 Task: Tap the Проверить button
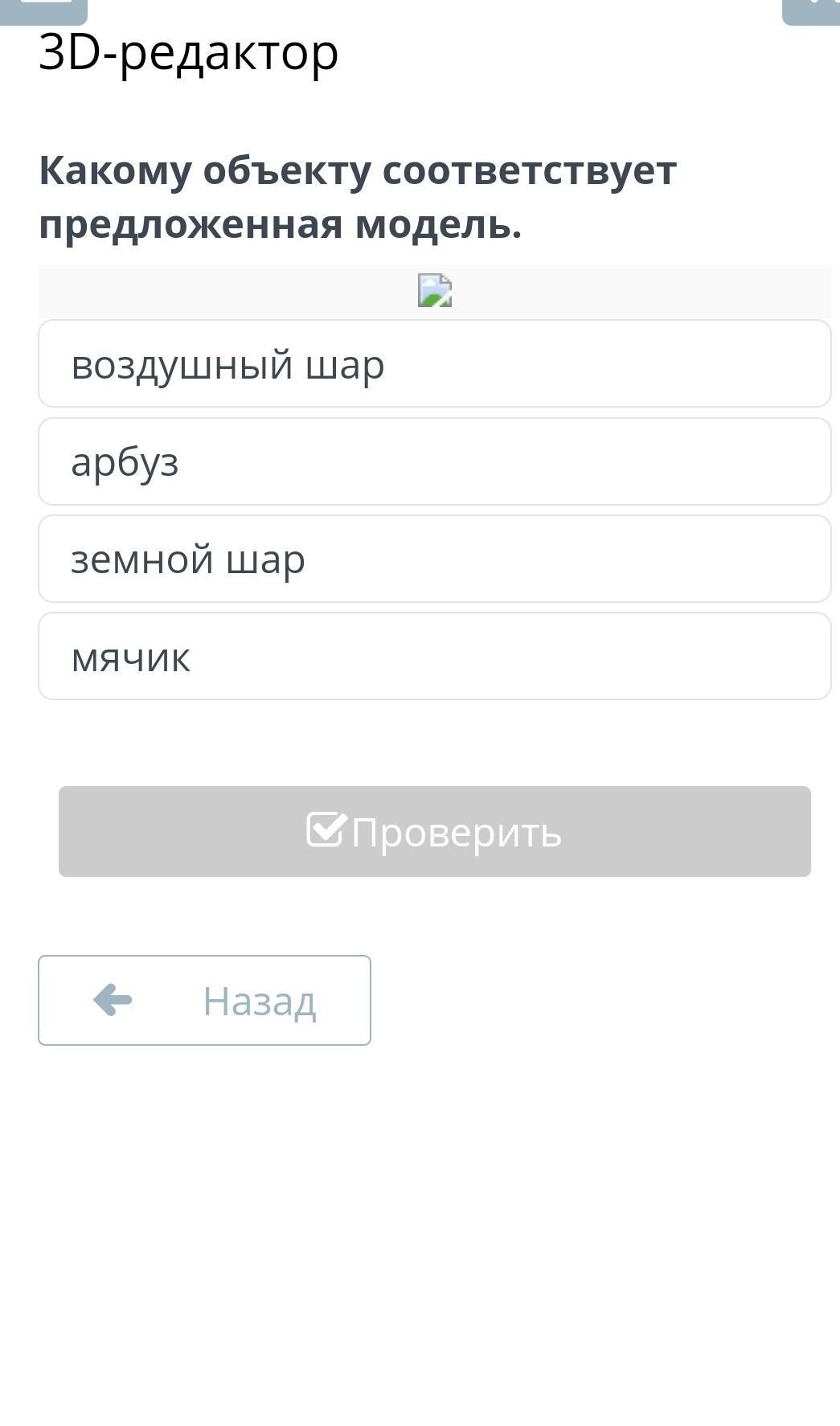(434, 832)
